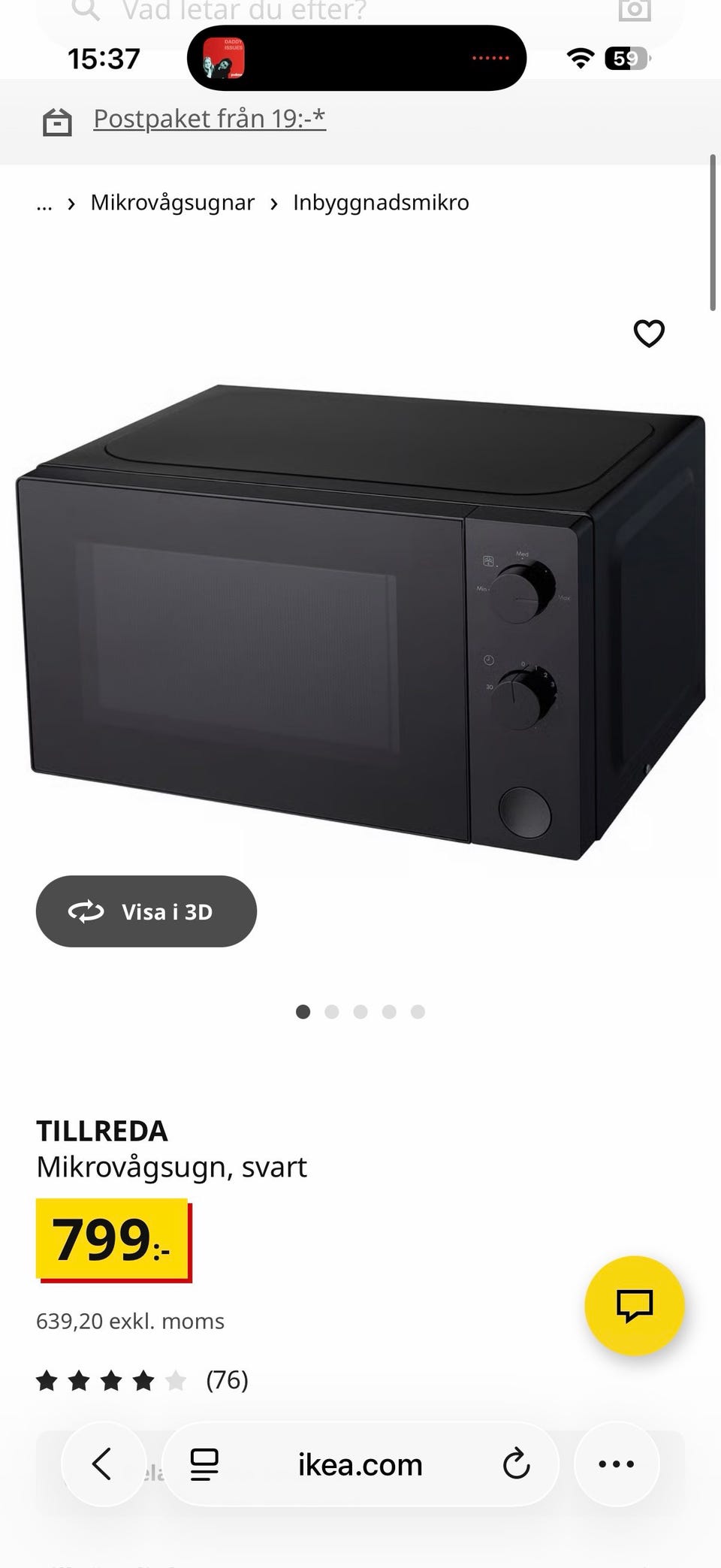
Task: Open the 76 customer reviews rating
Action: point(143,1380)
